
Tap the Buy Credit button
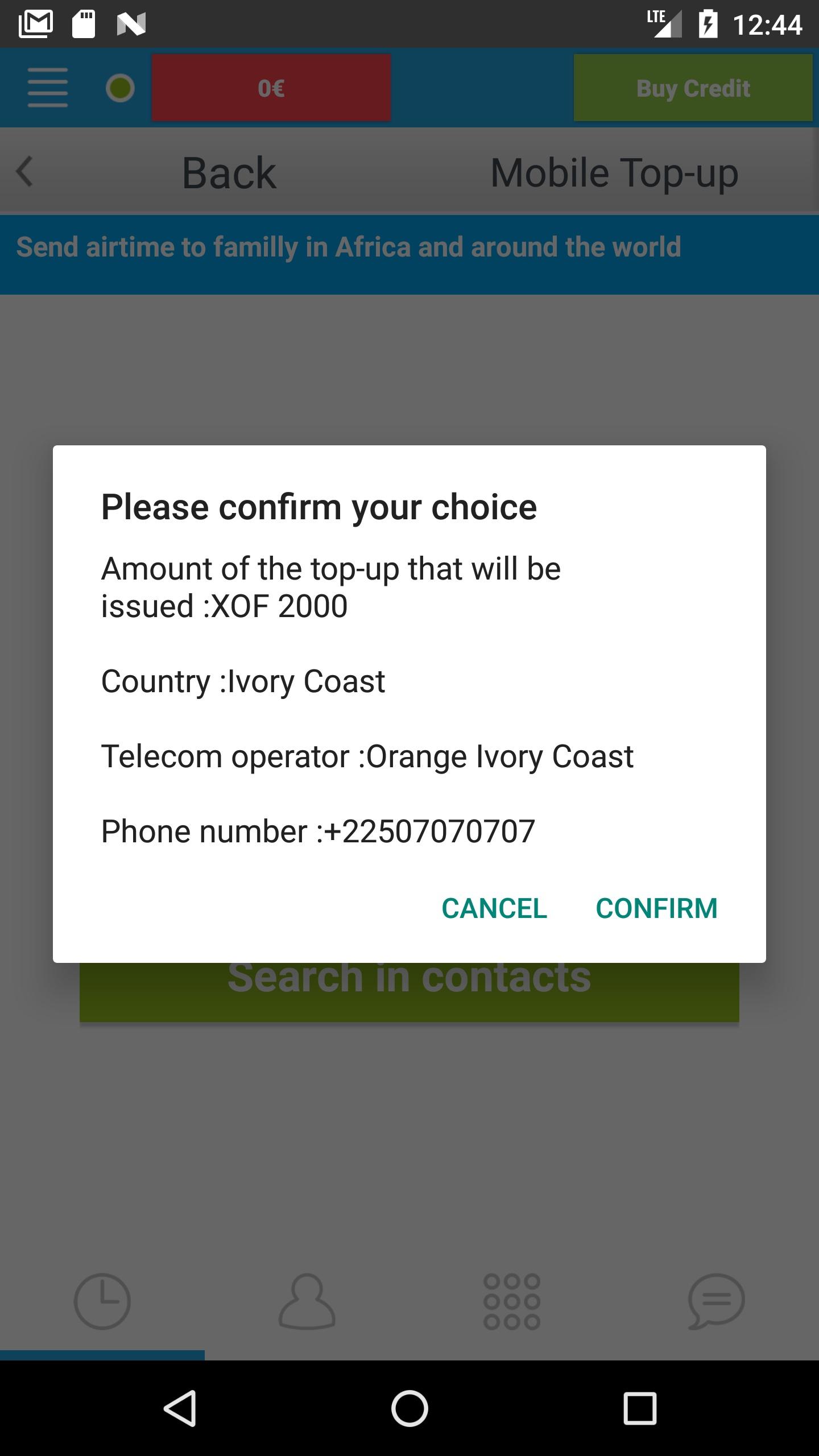tap(693, 88)
